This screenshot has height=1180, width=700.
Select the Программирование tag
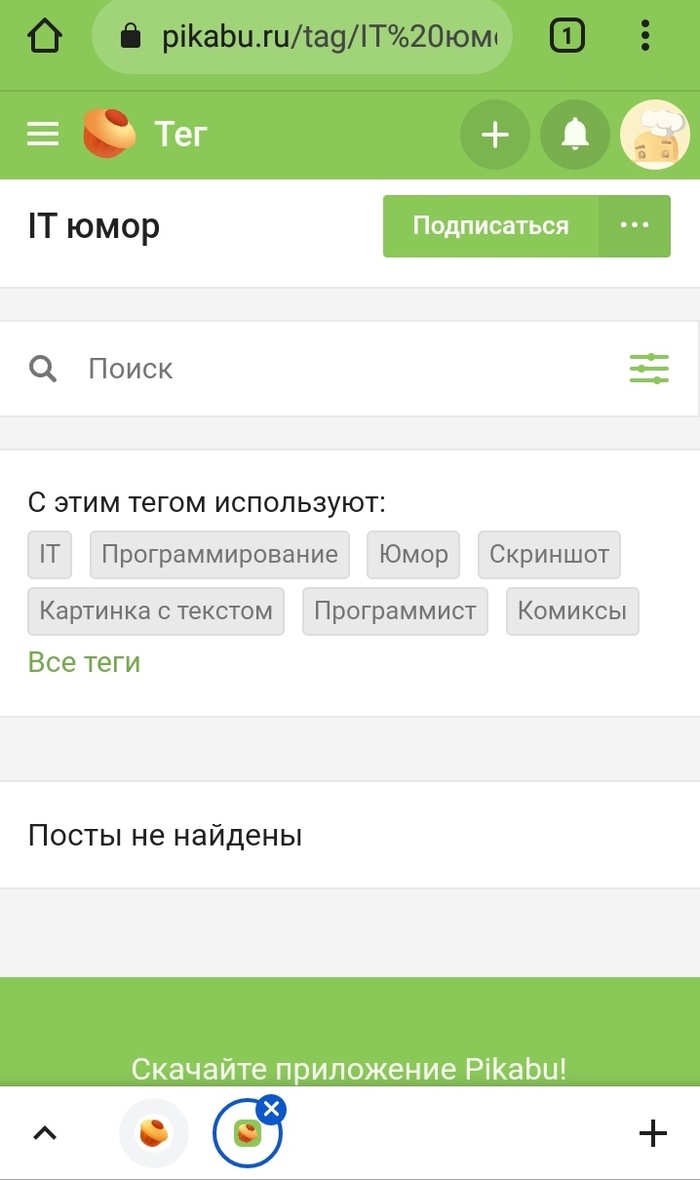coord(220,555)
